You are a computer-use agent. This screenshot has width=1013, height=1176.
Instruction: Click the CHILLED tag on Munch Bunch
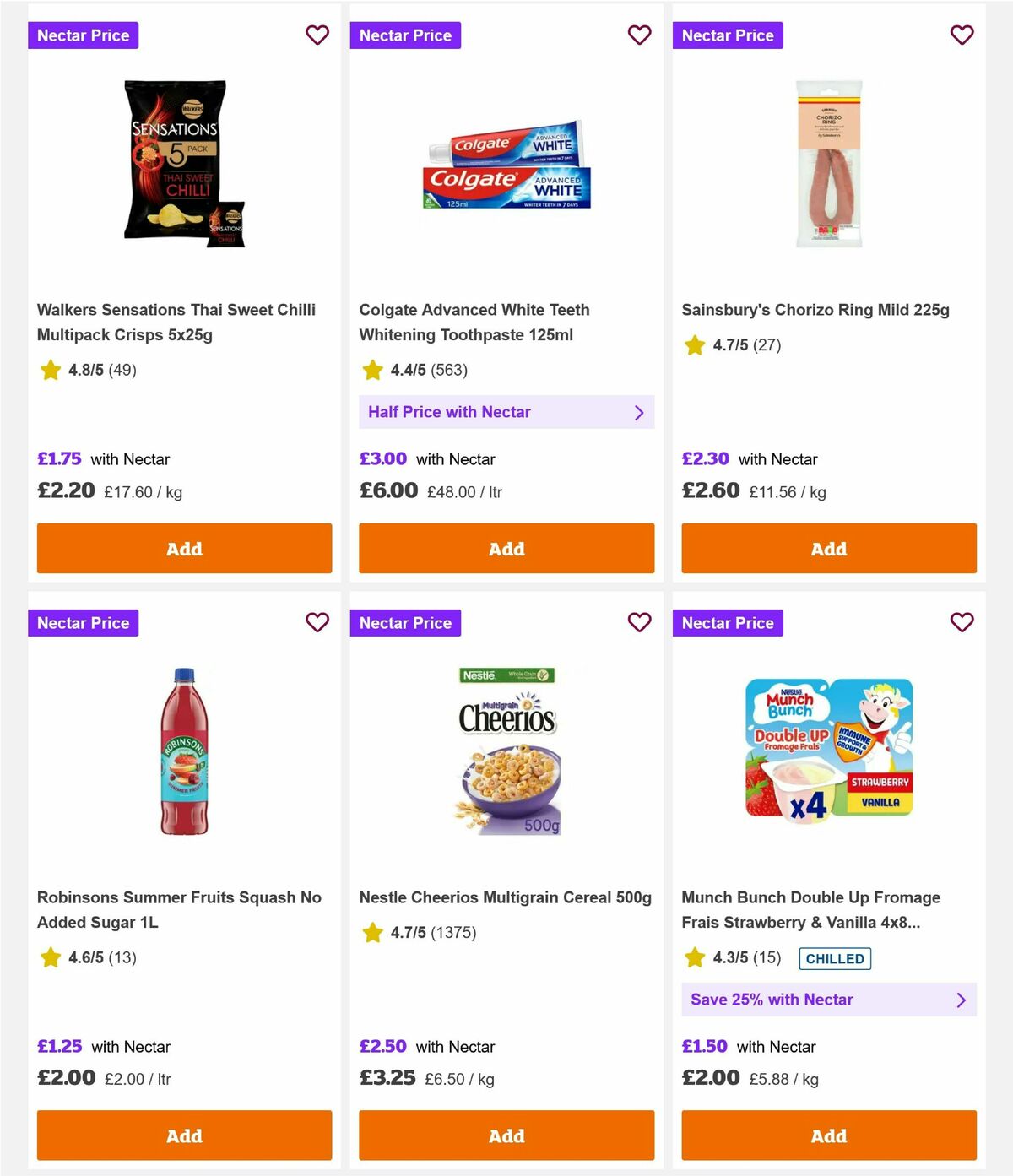click(x=835, y=958)
